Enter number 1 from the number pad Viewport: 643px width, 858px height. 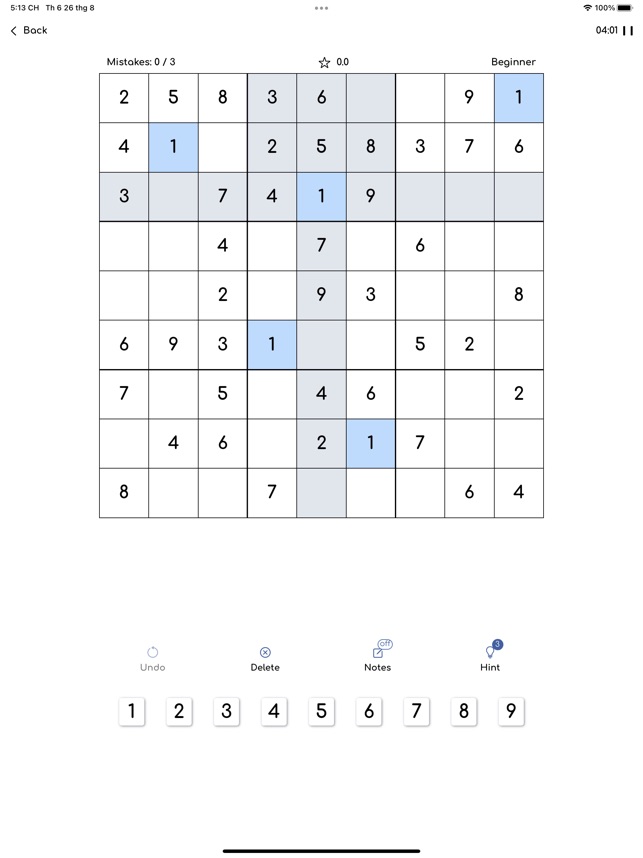132,711
